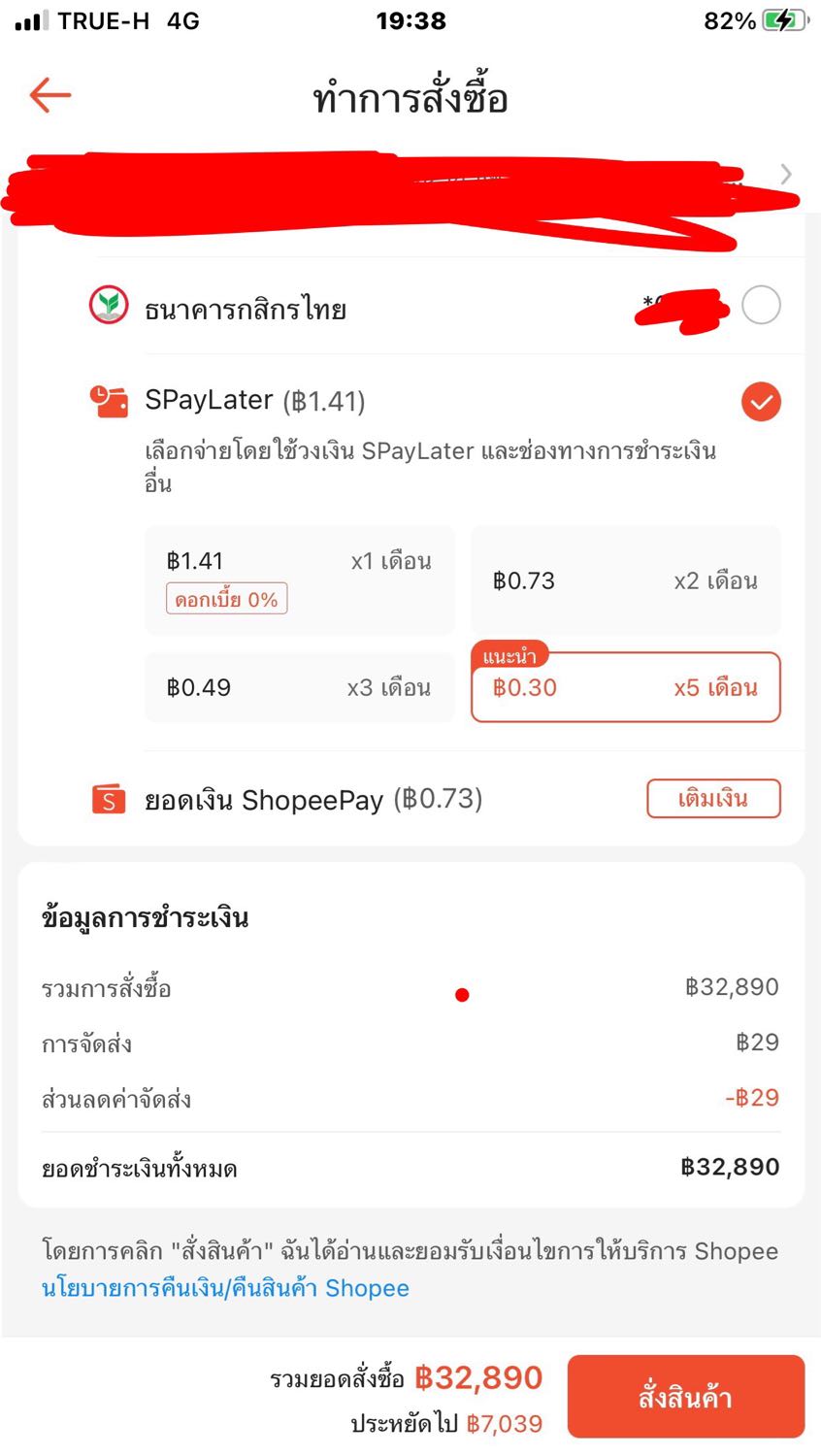Choose the ฿0.73 x2 เดือน installment plan
This screenshot has width=821, height=1456.
click(x=625, y=580)
